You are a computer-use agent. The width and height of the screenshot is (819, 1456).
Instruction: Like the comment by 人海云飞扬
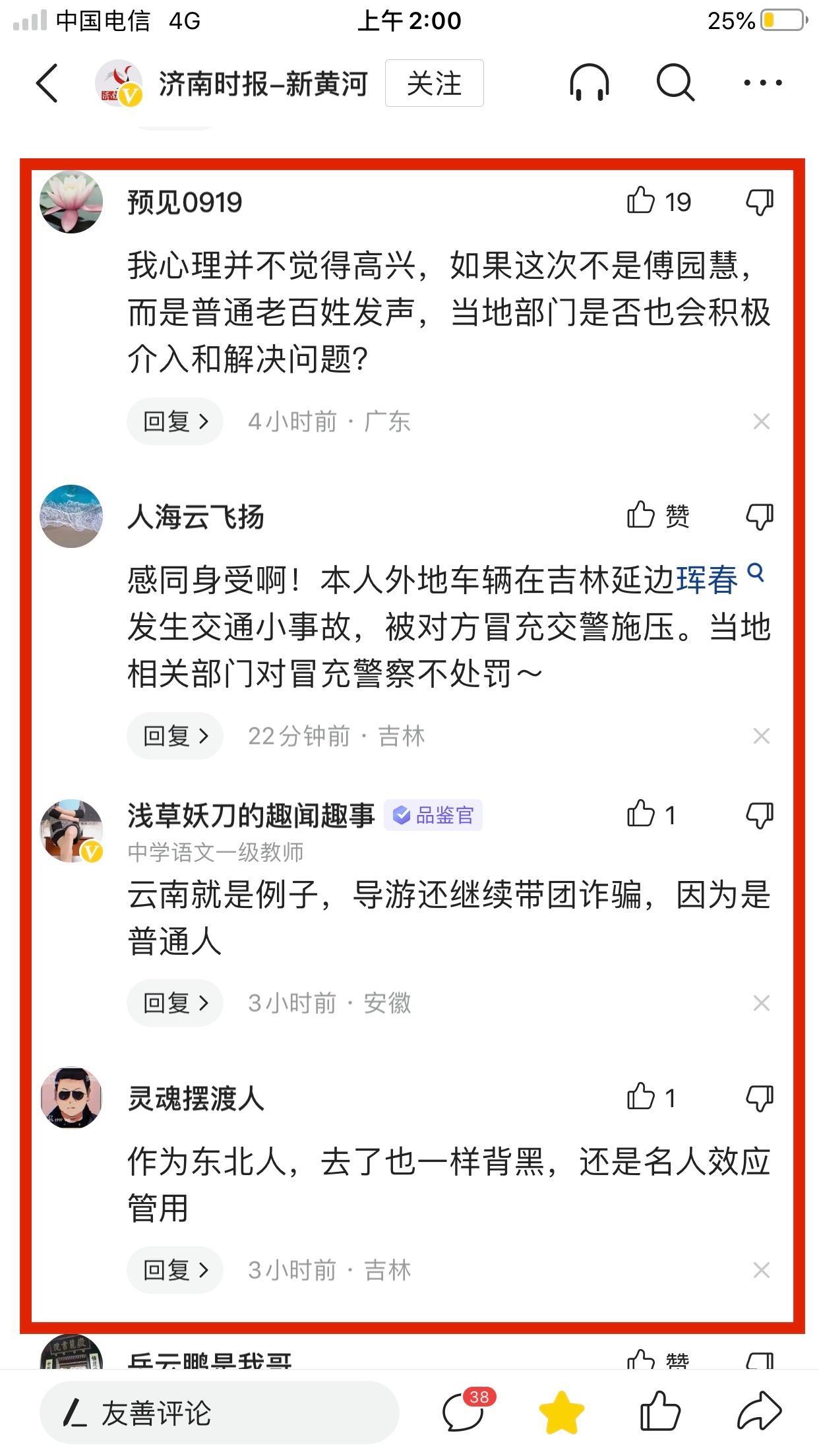pyautogui.click(x=641, y=516)
